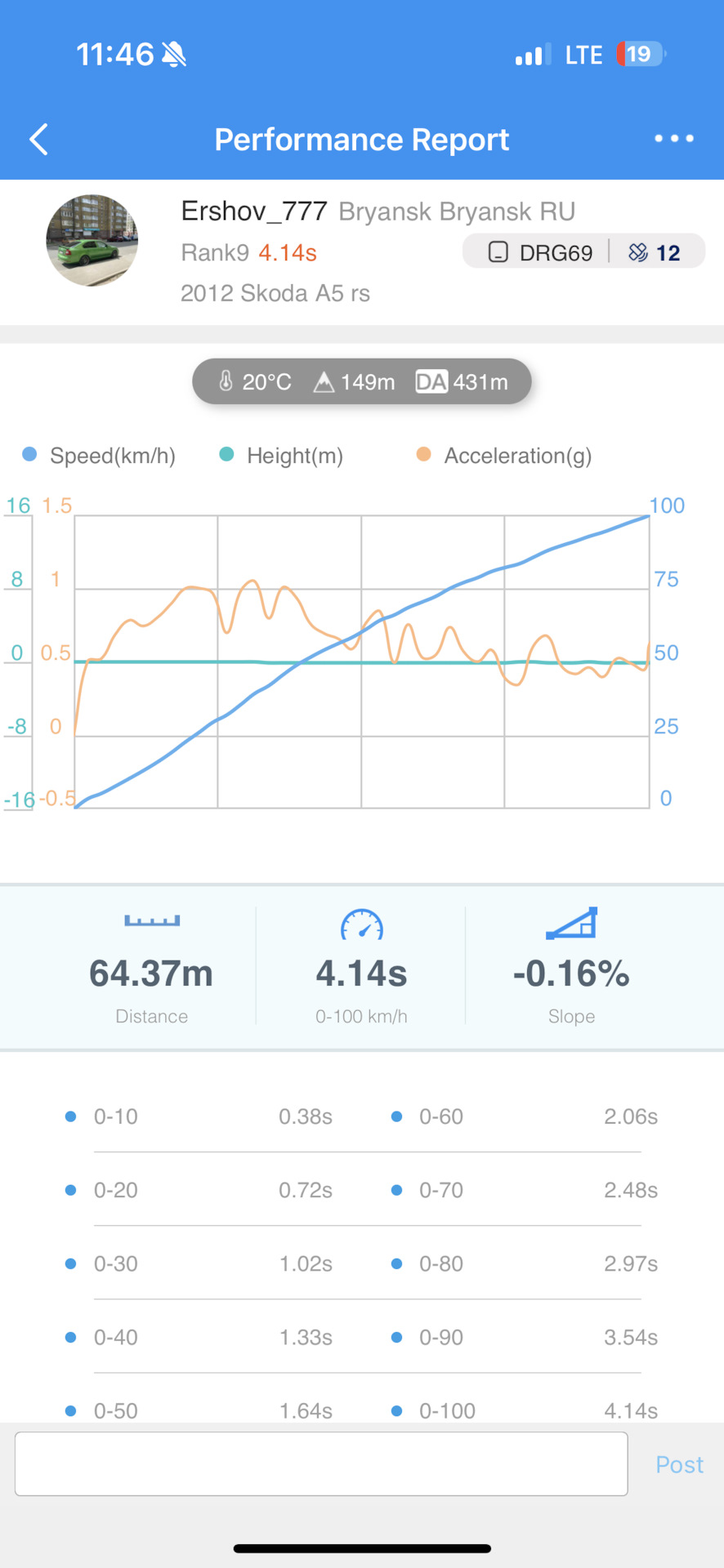Open the three-dot overflow menu

click(674, 139)
